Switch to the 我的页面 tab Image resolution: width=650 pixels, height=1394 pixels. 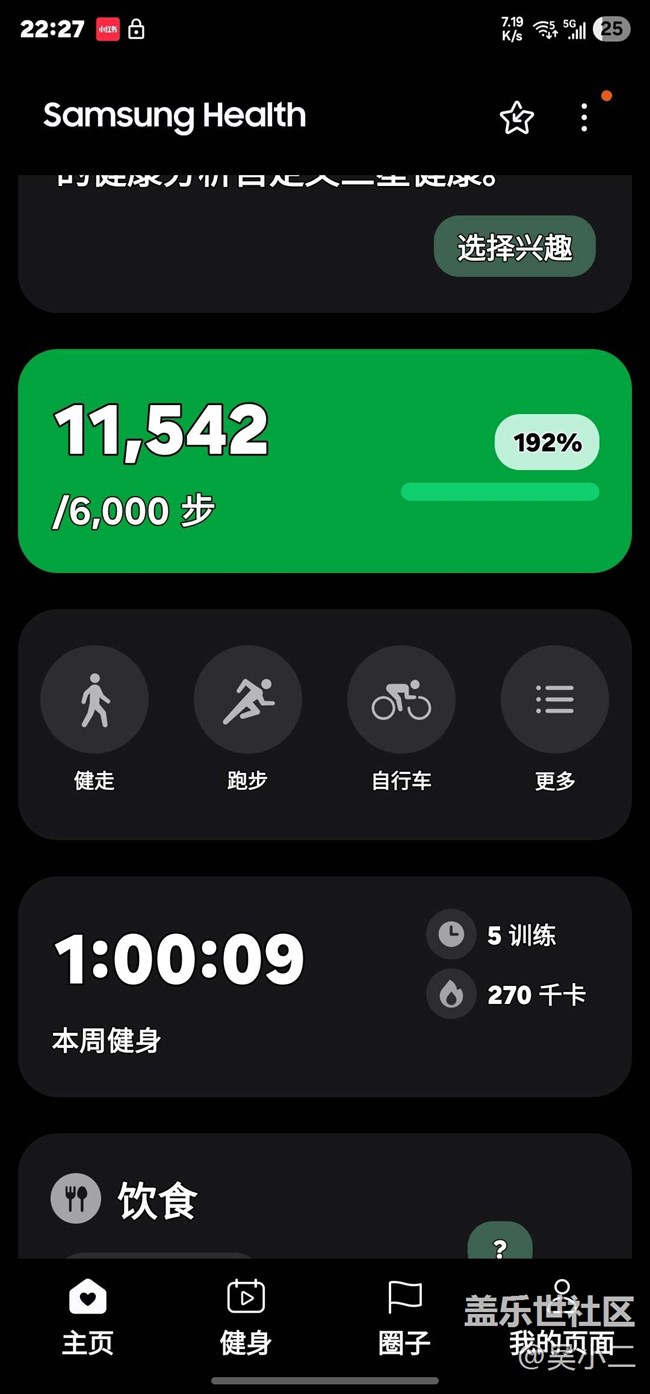[562, 1318]
